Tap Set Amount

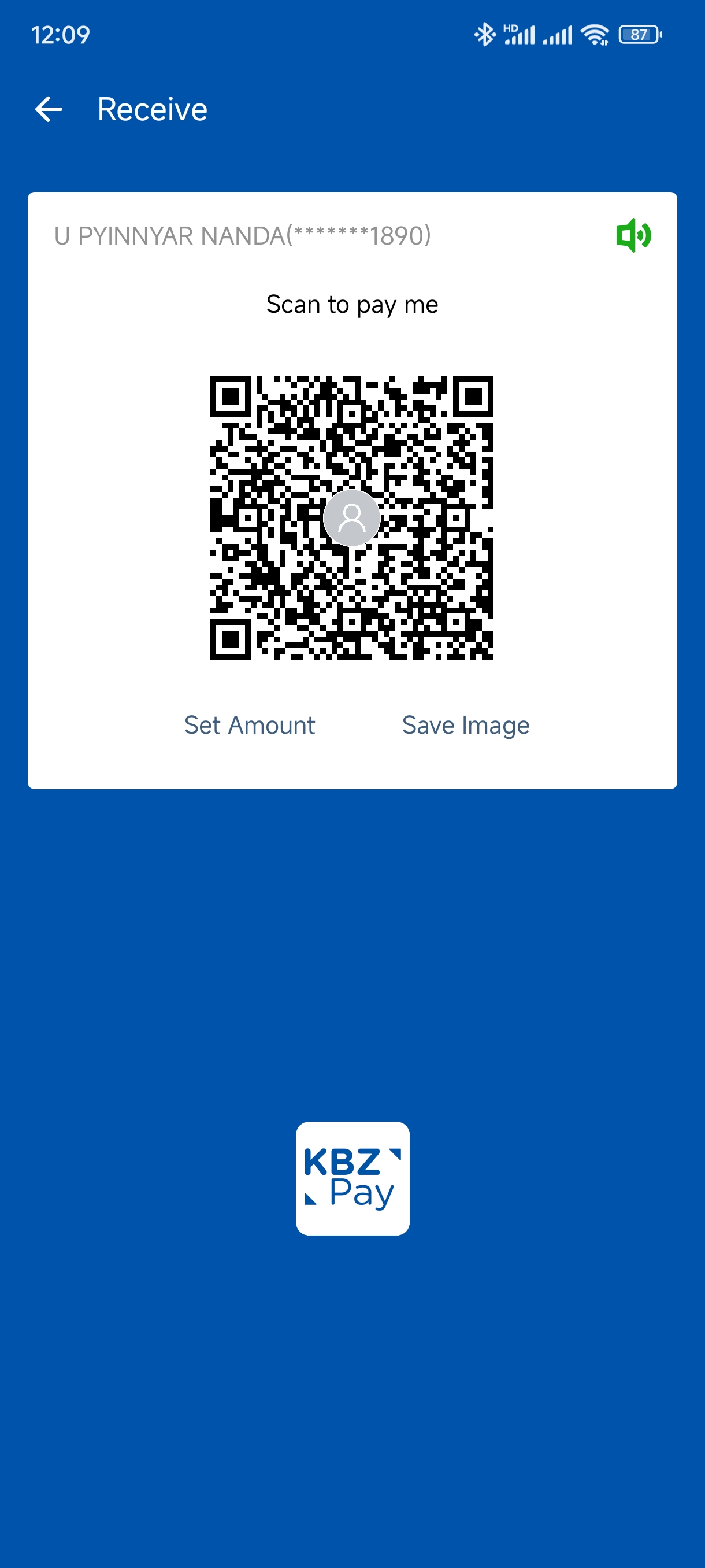click(250, 725)
